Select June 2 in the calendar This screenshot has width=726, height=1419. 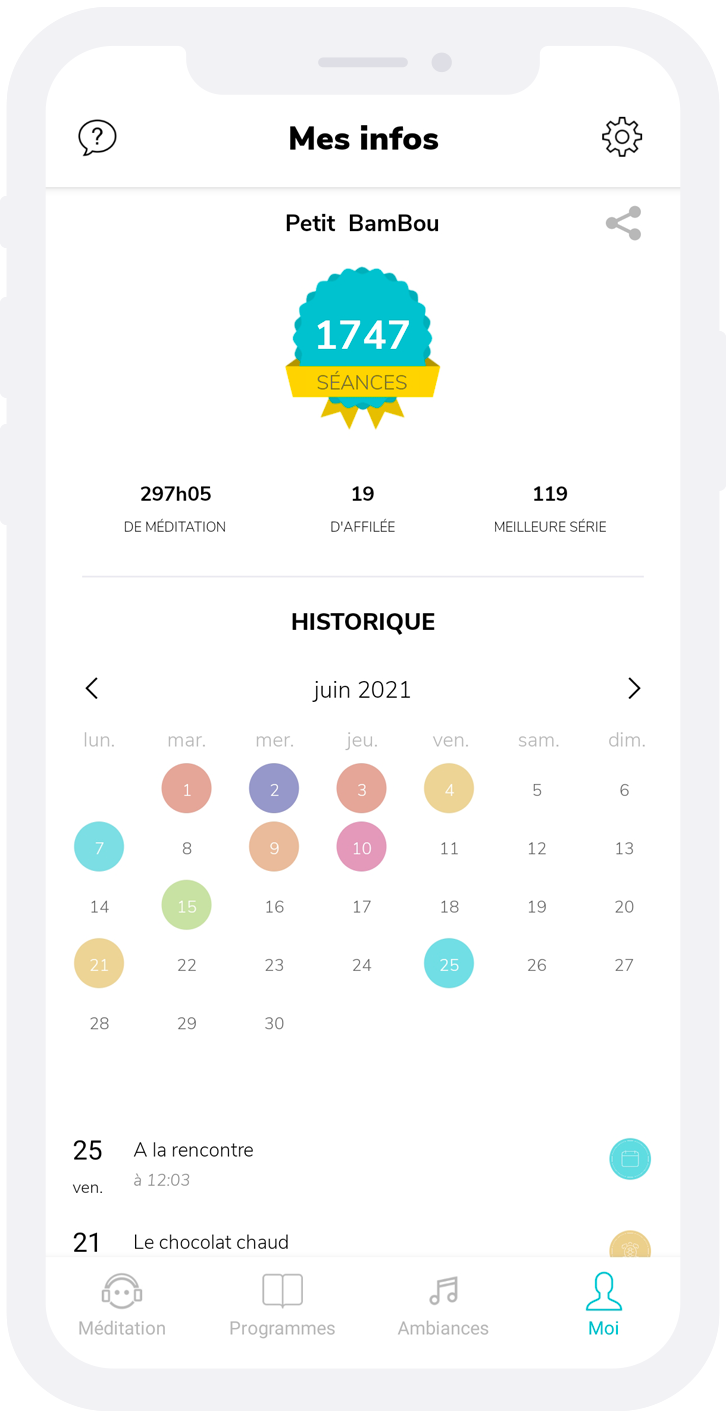274,789
